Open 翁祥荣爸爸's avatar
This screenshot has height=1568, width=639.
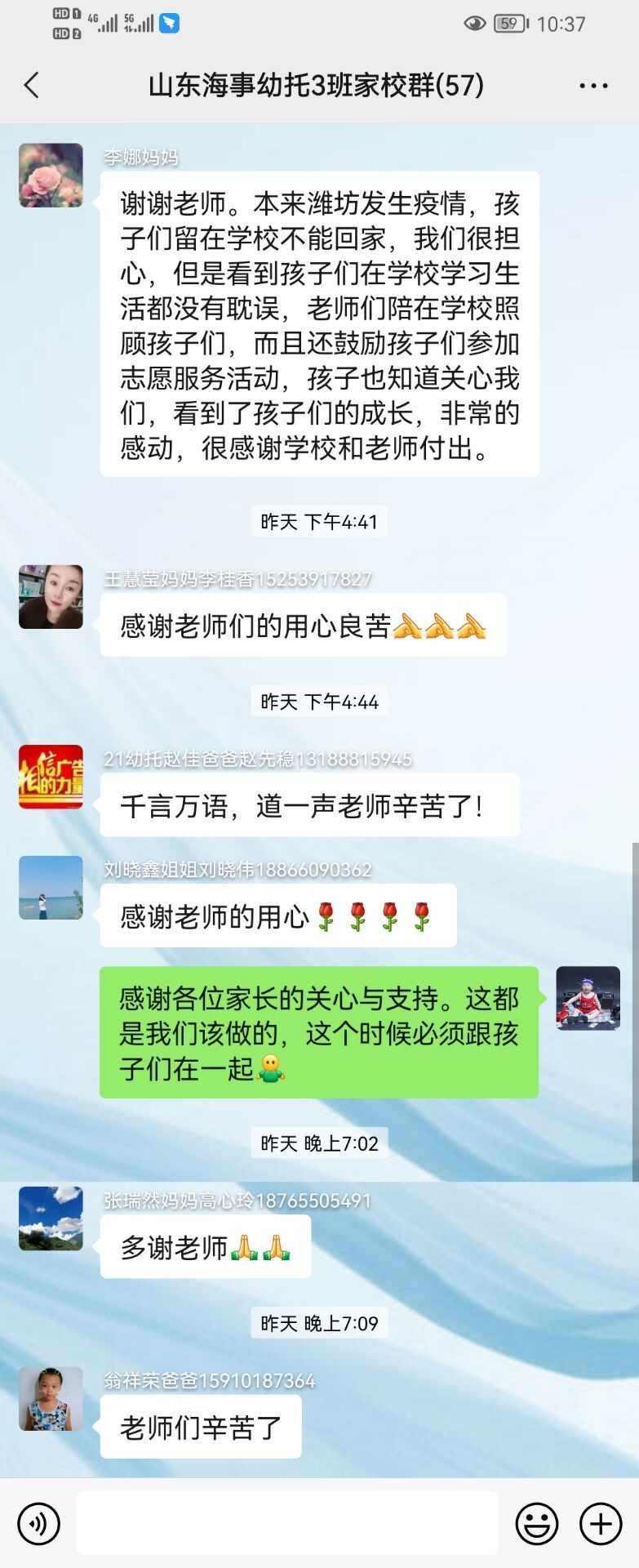(x=51, y=1399)
